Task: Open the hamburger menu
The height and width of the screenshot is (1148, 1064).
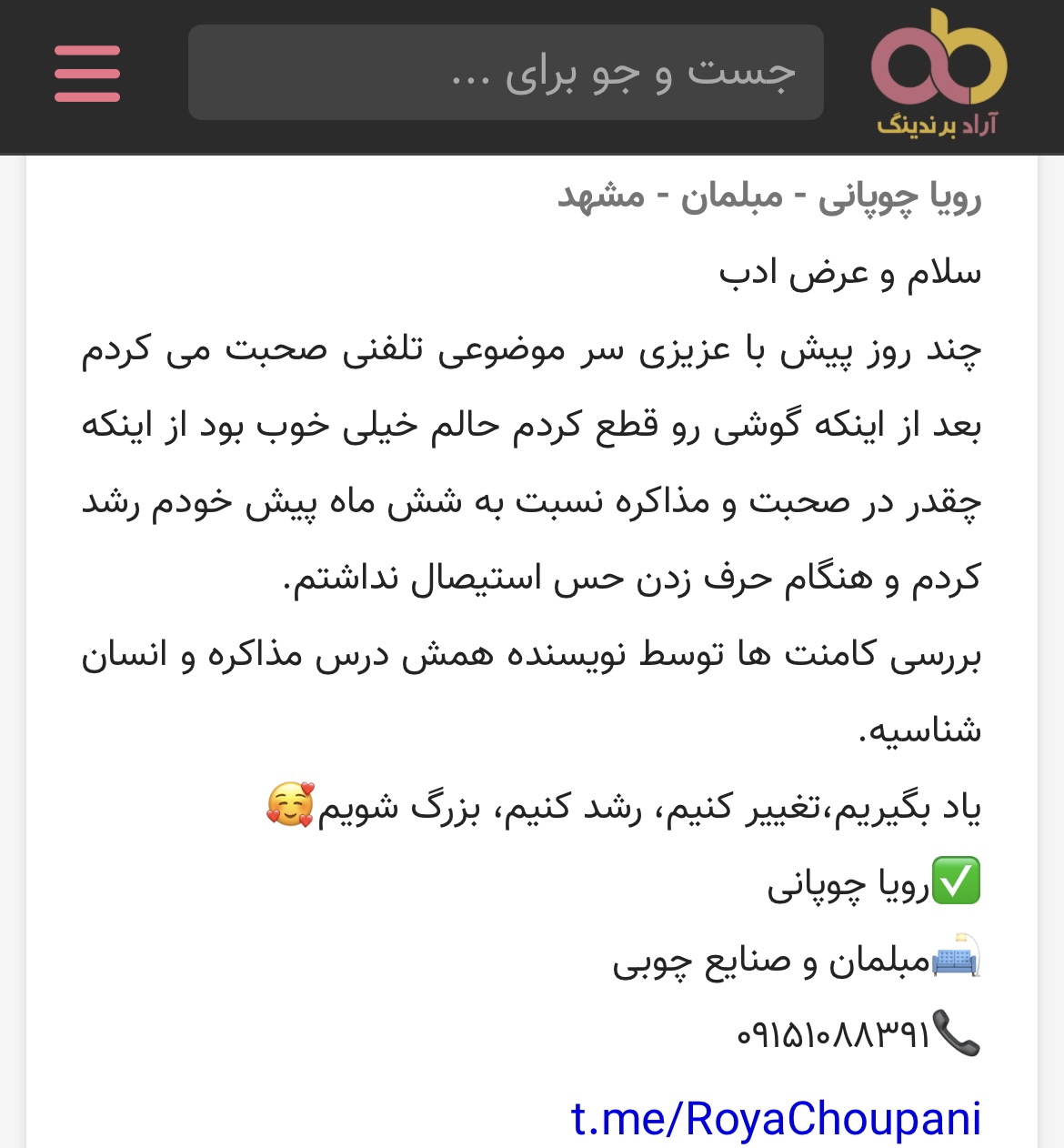Action: (x=87, y=74)
